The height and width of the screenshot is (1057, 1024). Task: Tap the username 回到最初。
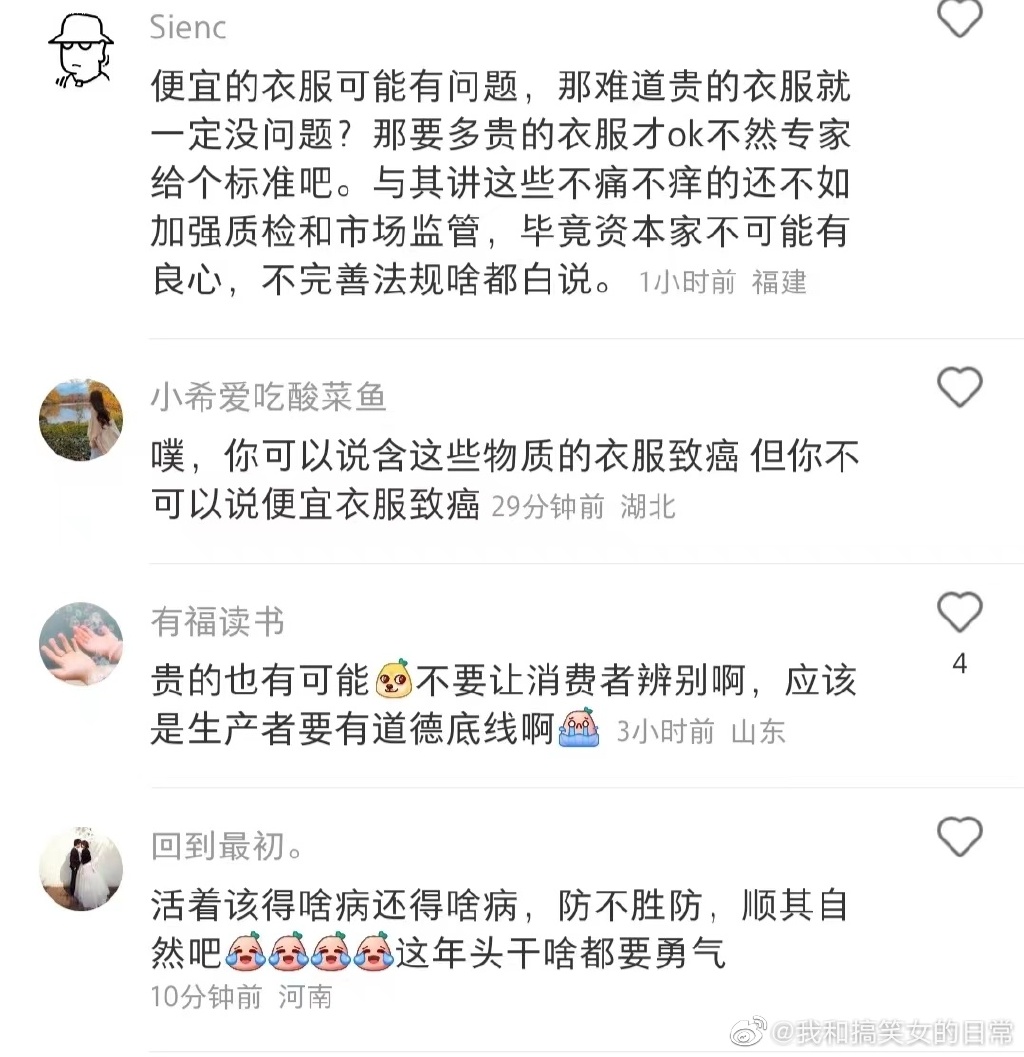(x=227, y=847)
